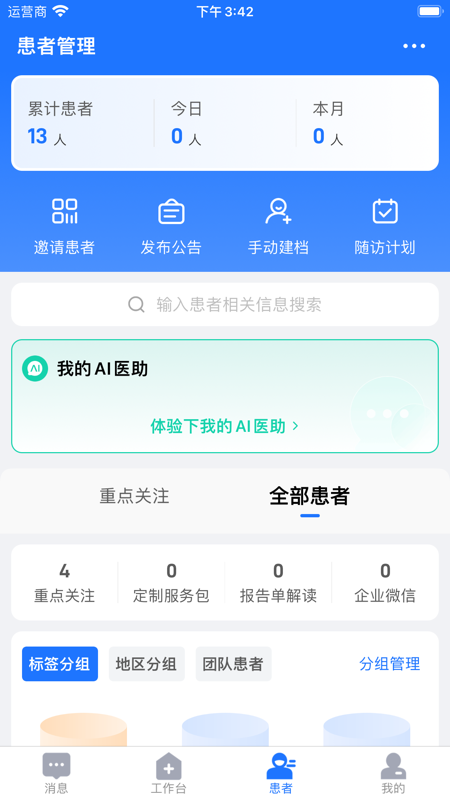The height and width of the screenshot is (800, 450).
Task: Open the 报告单解读 count
Action: [x=278, y=583]
